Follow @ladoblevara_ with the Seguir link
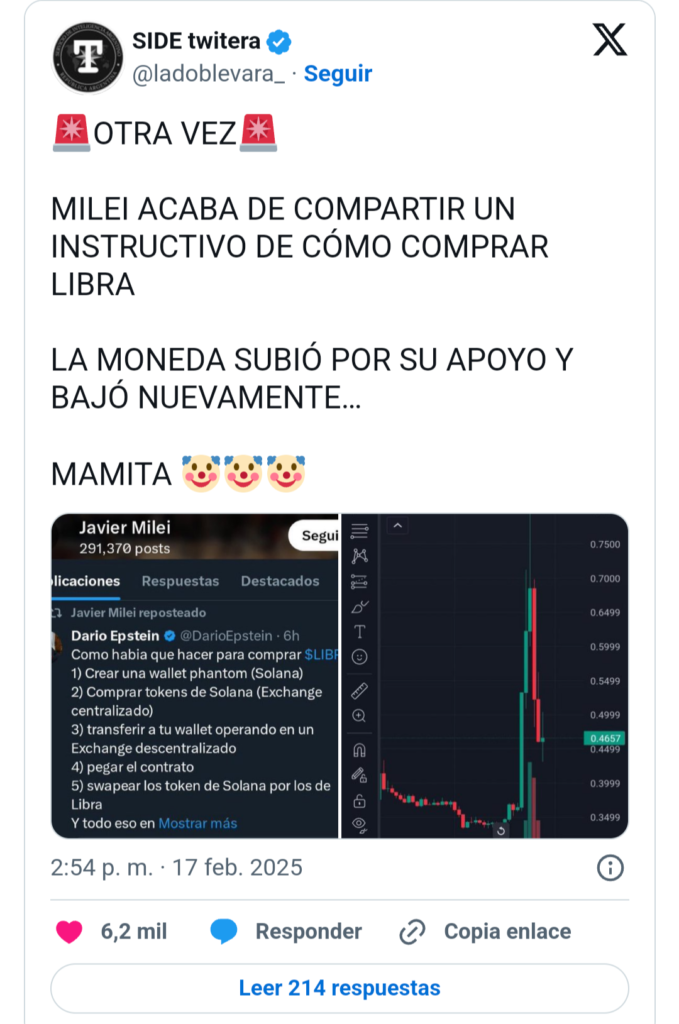Image resolution: width=679 pixels, height=1024 pixels. [338, 73]
